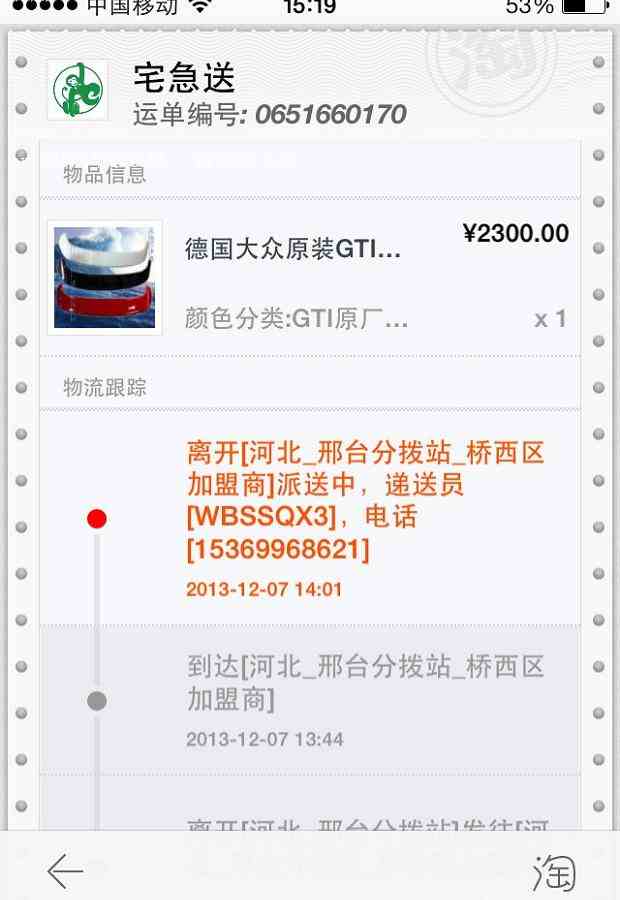
Task: Open the 德国大众原装GTI product item
Action: click(310, 278)
